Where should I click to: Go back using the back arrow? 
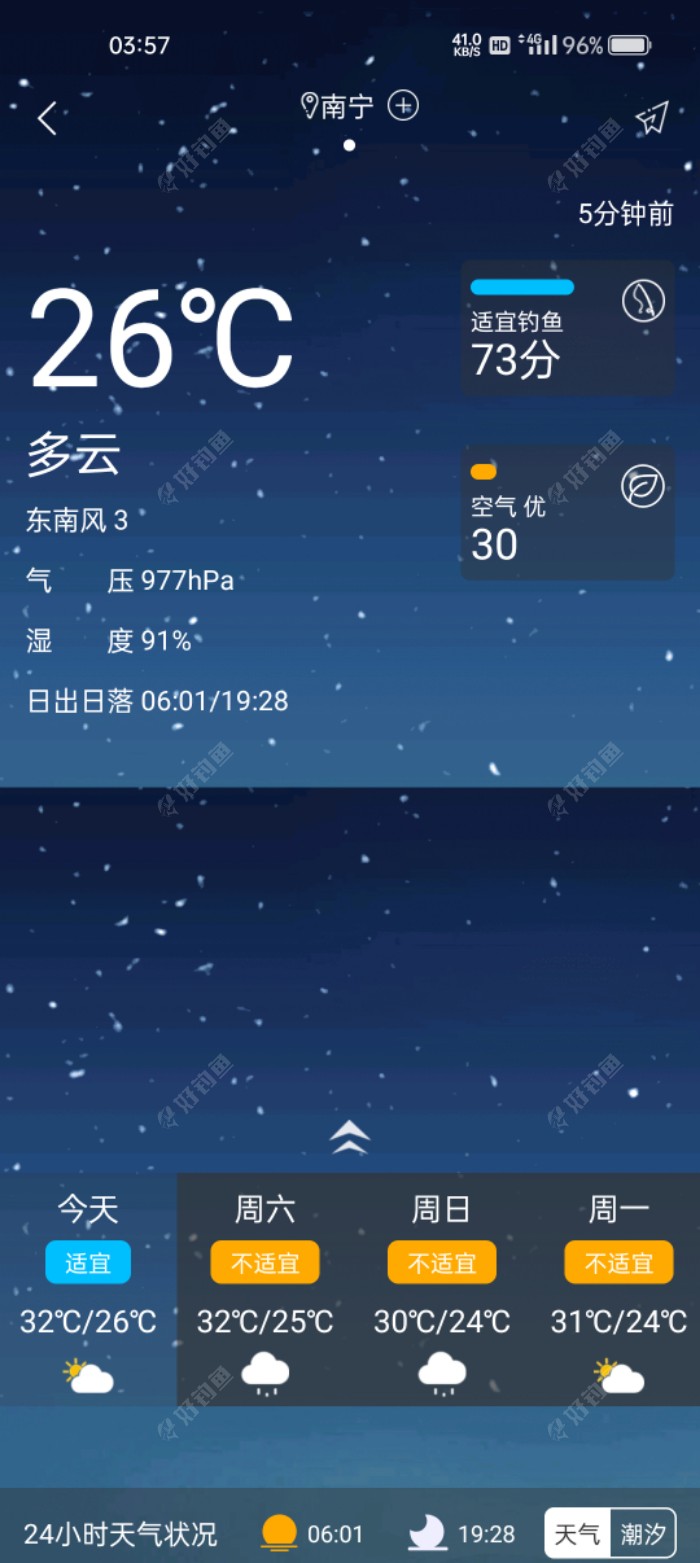tap(46, 119)
